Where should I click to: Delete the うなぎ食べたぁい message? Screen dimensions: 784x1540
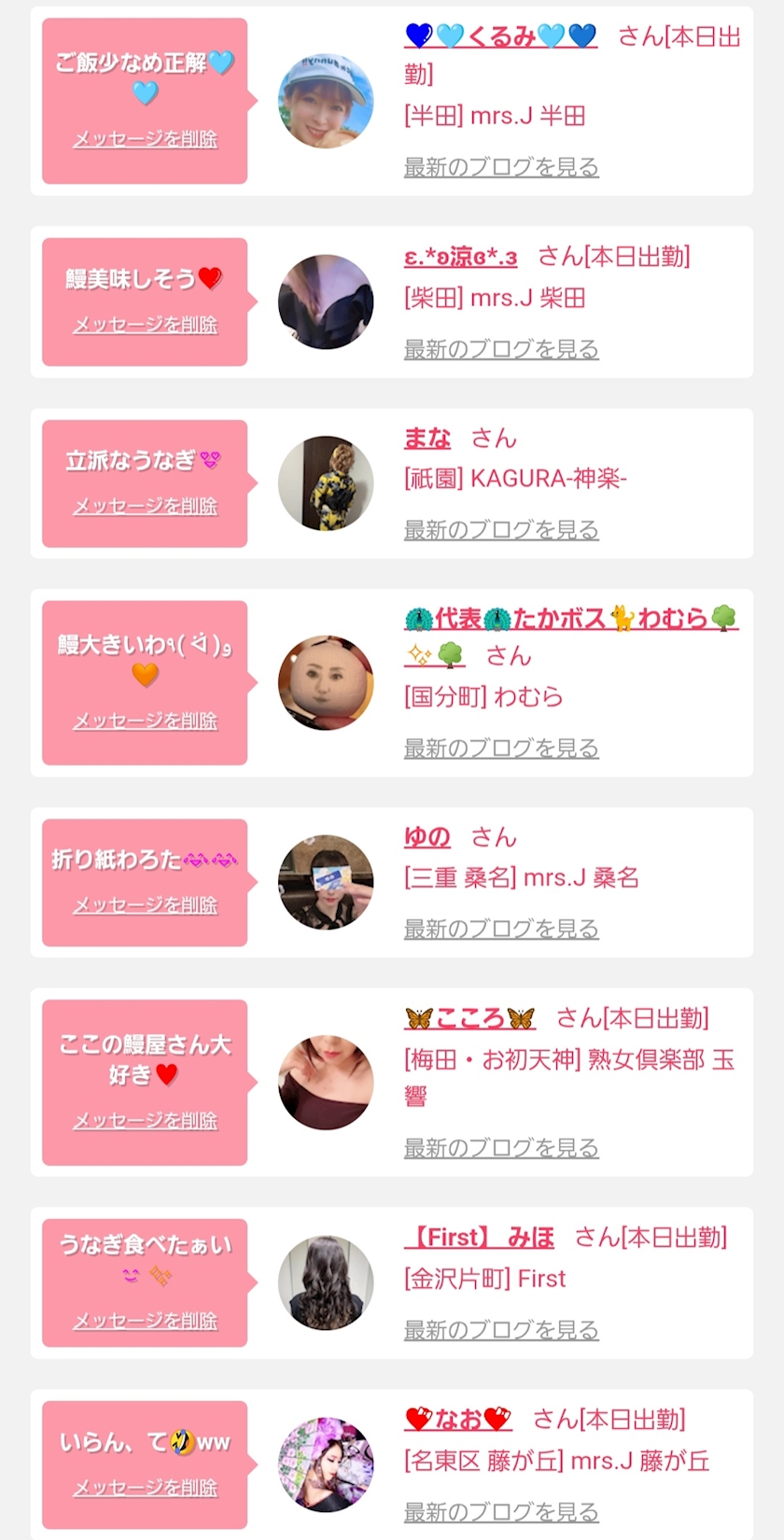(x=145, y=1321)
